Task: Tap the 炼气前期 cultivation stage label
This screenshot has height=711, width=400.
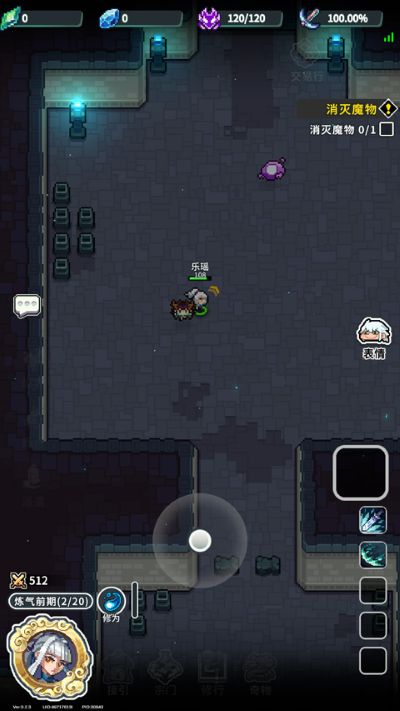Action: [x=51, y=601]
